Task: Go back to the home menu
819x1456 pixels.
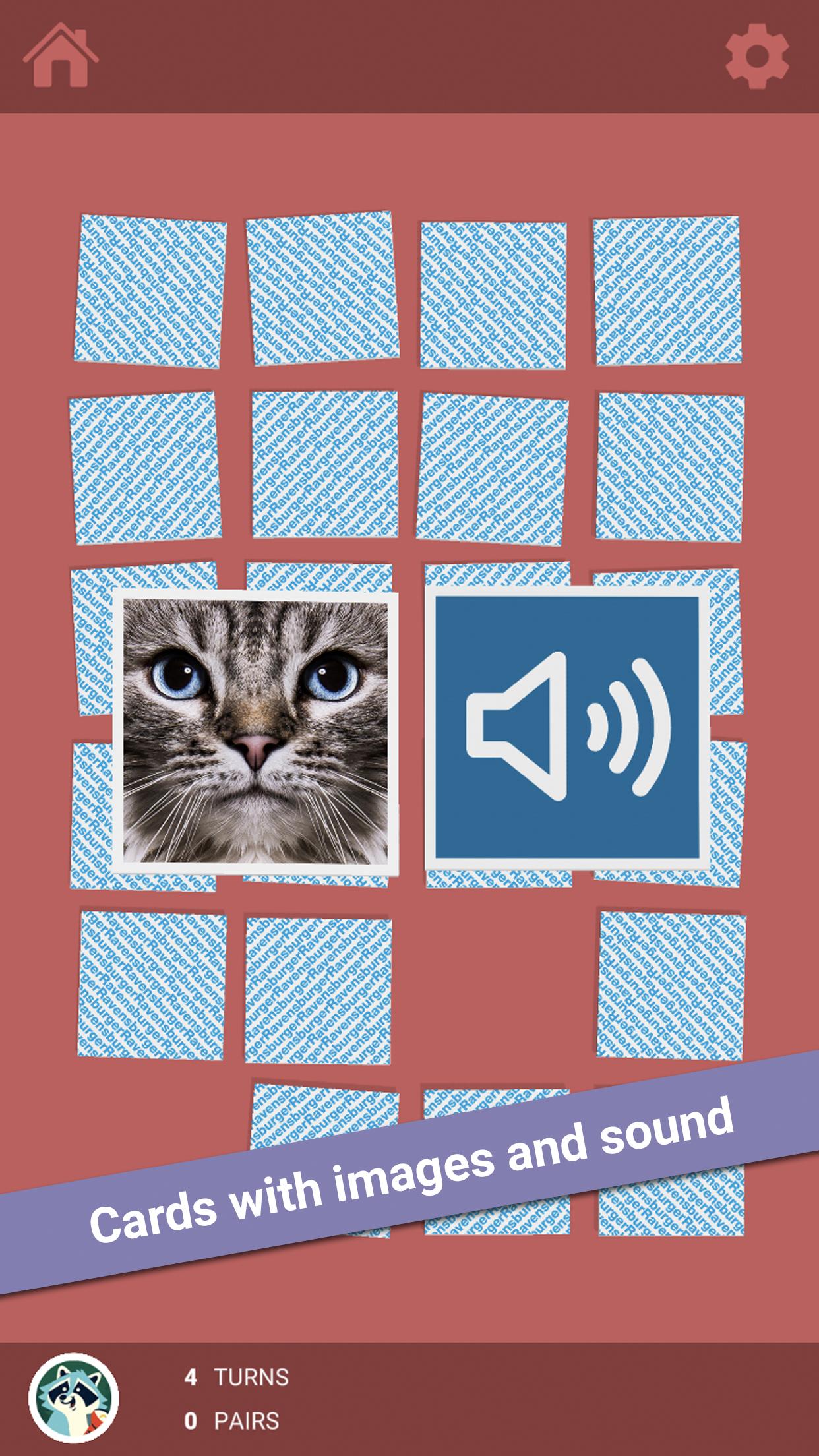Action: pos(61,55)
